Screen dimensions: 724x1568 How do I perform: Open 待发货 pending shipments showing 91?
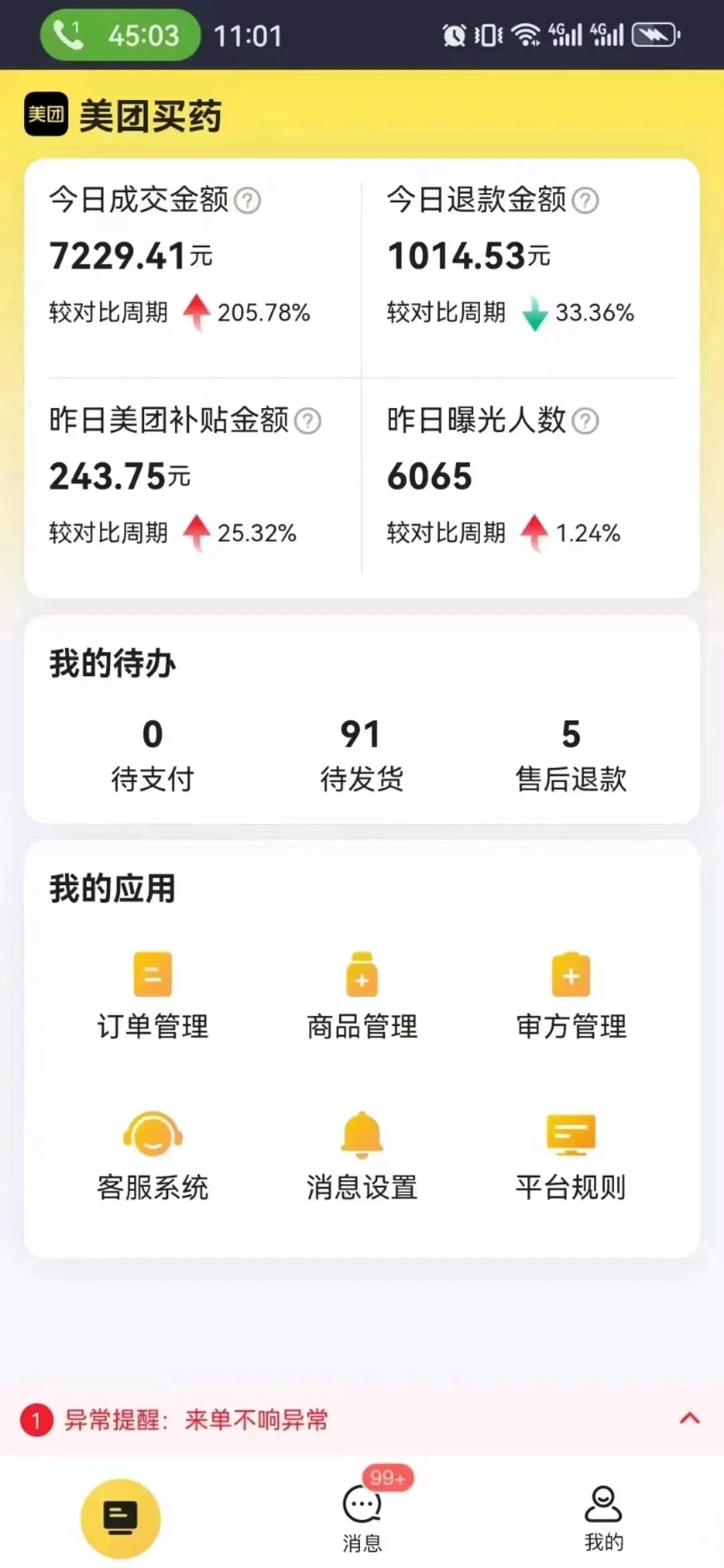[x=361, y=754]
